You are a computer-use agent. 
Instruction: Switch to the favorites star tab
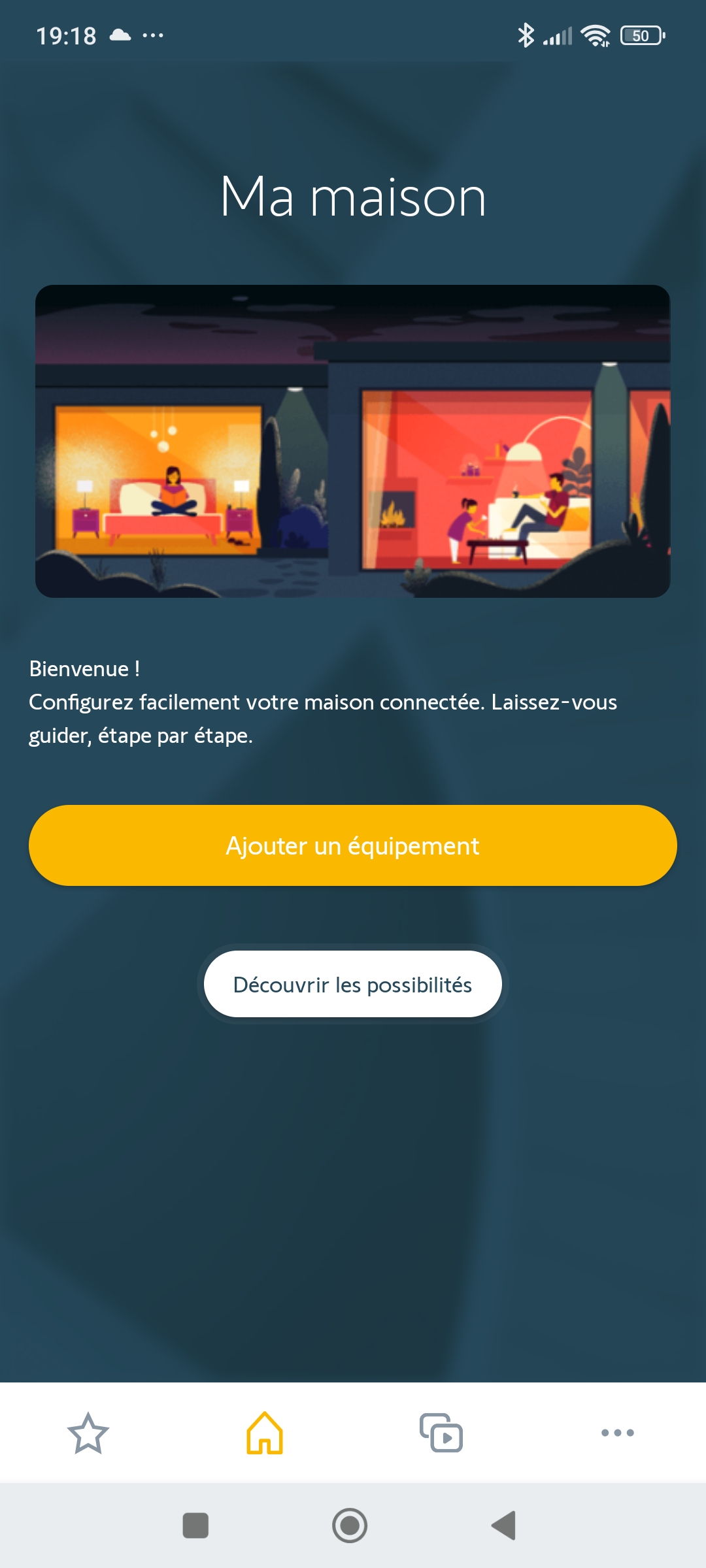tap(88, 1433)
